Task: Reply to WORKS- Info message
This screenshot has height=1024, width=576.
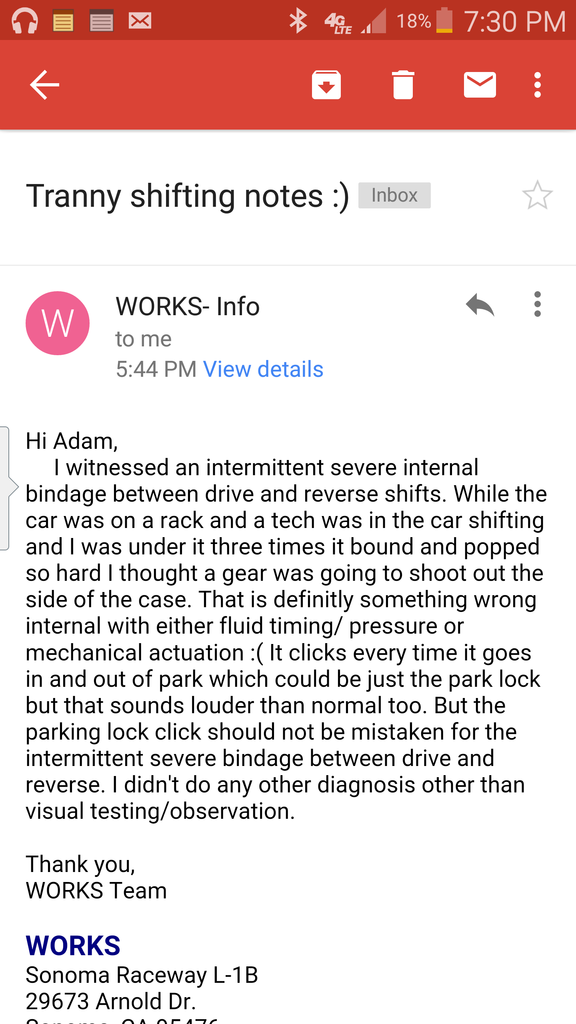Action: point(480,304)
